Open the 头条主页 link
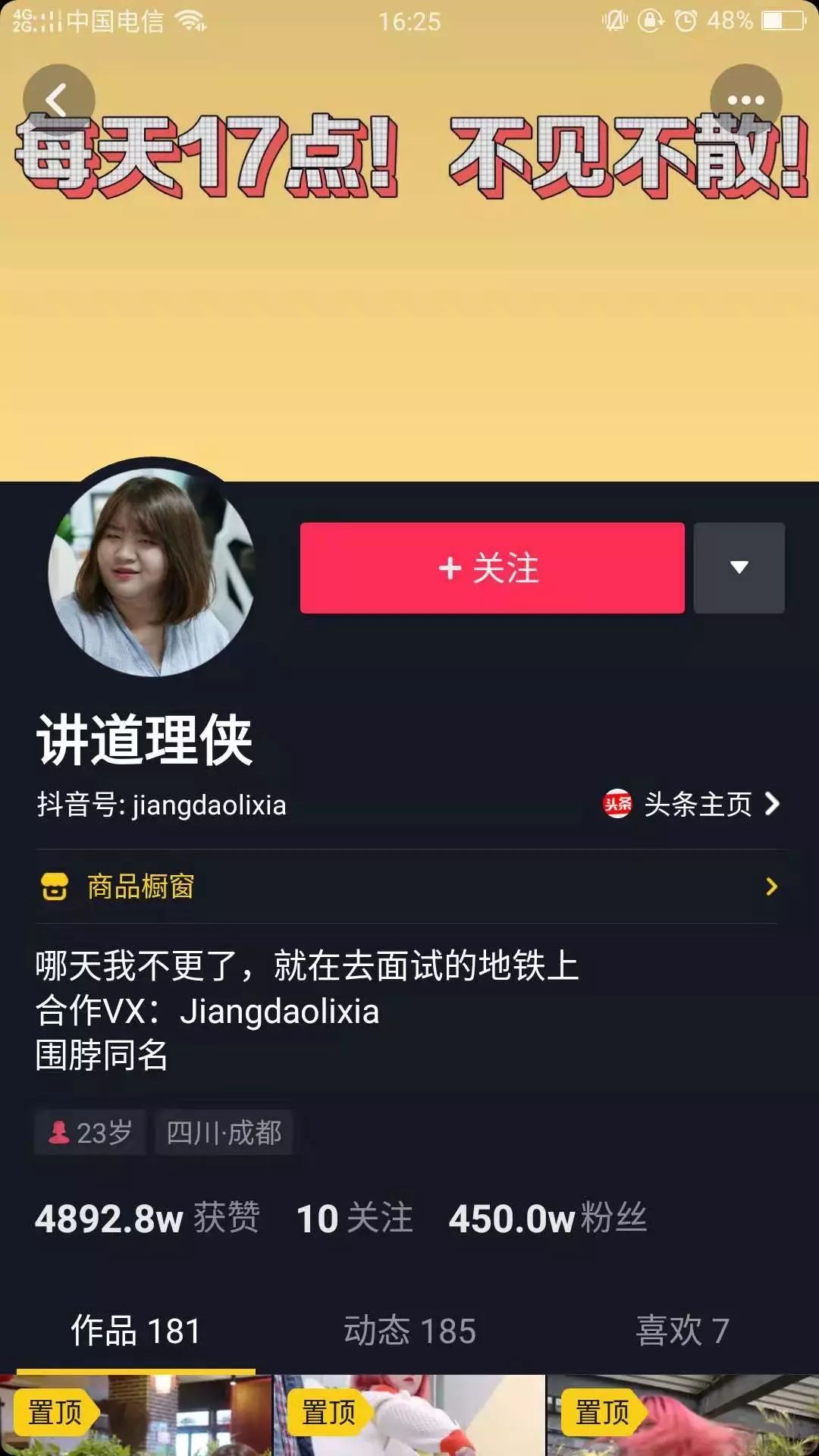 [692, 805]
